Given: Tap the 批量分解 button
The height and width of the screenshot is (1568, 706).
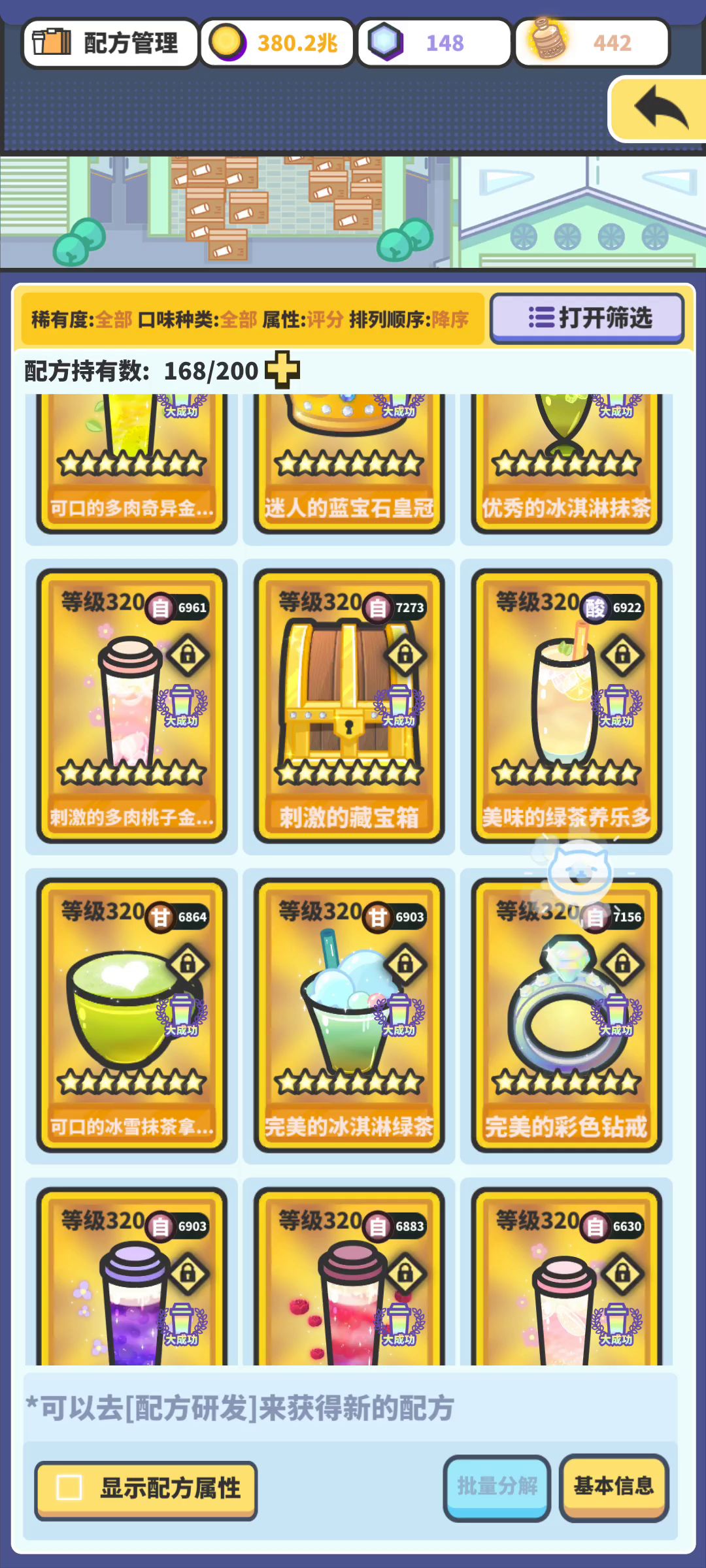Looking at the screenshot, I should (x=497, y=1486).
